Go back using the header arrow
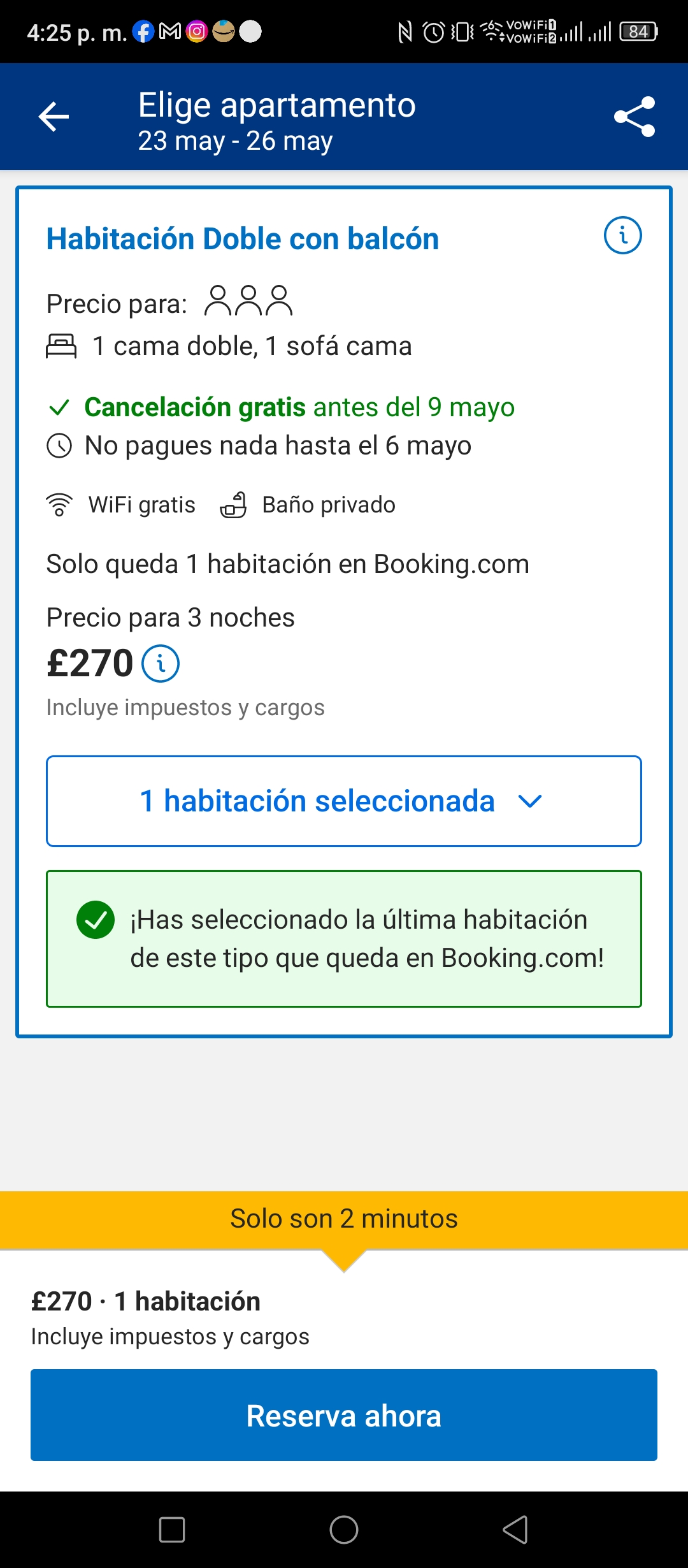Viewport: 688px width, 1568px height. click(x=54, y=117)
